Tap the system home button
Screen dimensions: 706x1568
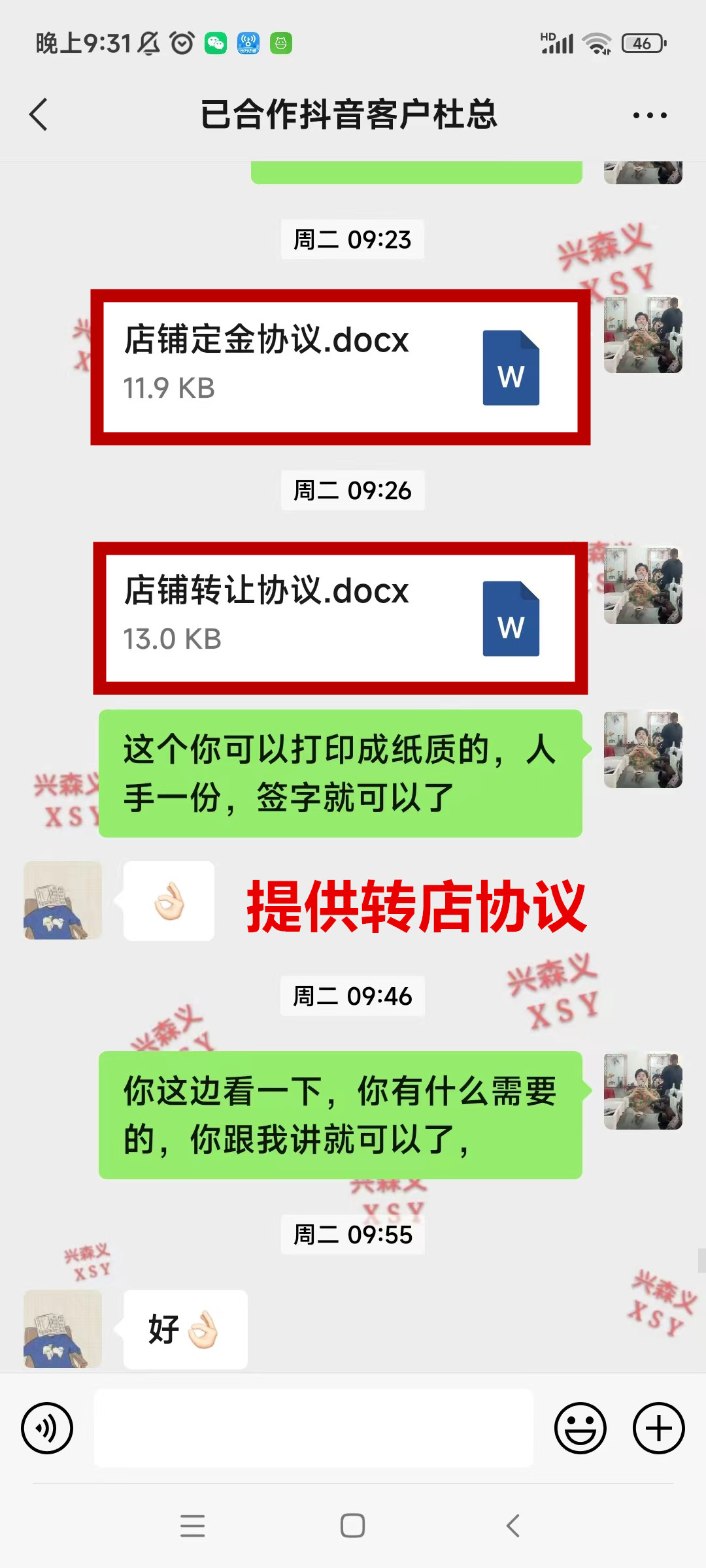pyautogui.click(x=353, y=1526)
